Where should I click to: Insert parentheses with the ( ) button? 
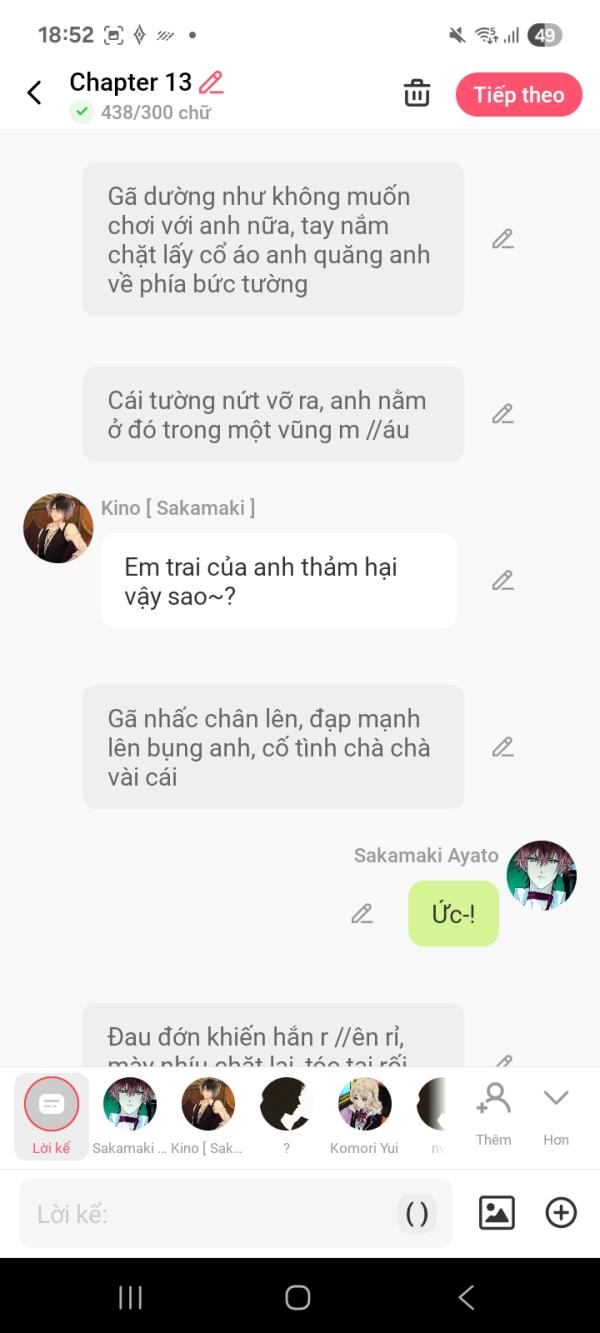point(417,1214)
